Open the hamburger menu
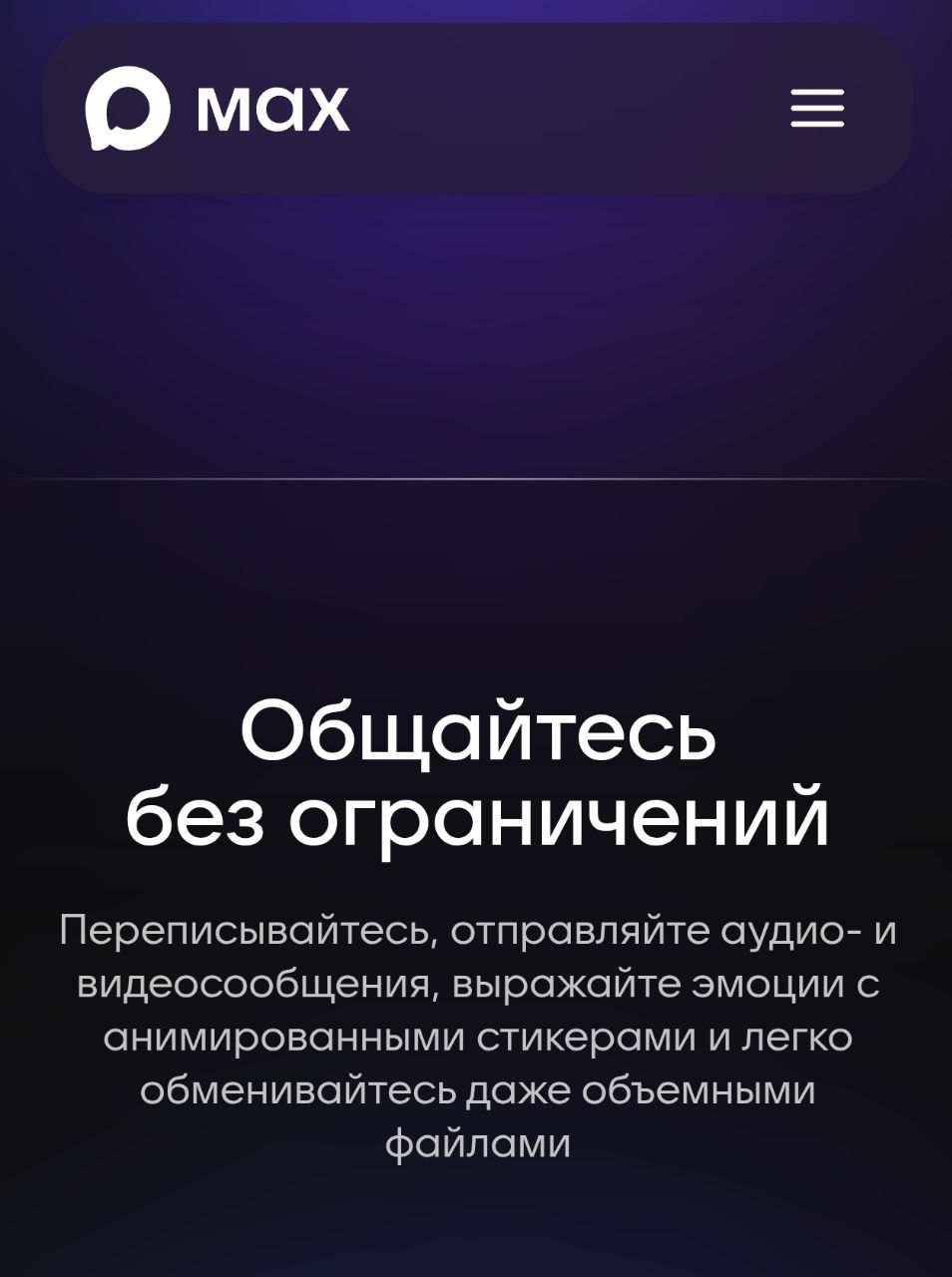952x1277 pixels. click(x=817, y=108)
